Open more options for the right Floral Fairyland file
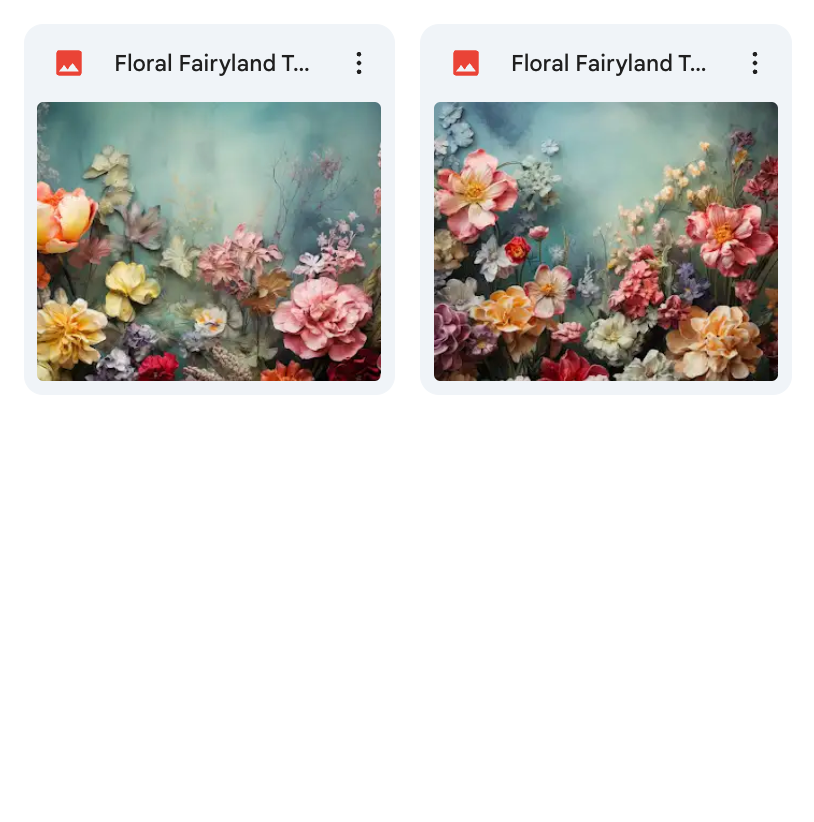Screen dimensions: 814x822 755,64
